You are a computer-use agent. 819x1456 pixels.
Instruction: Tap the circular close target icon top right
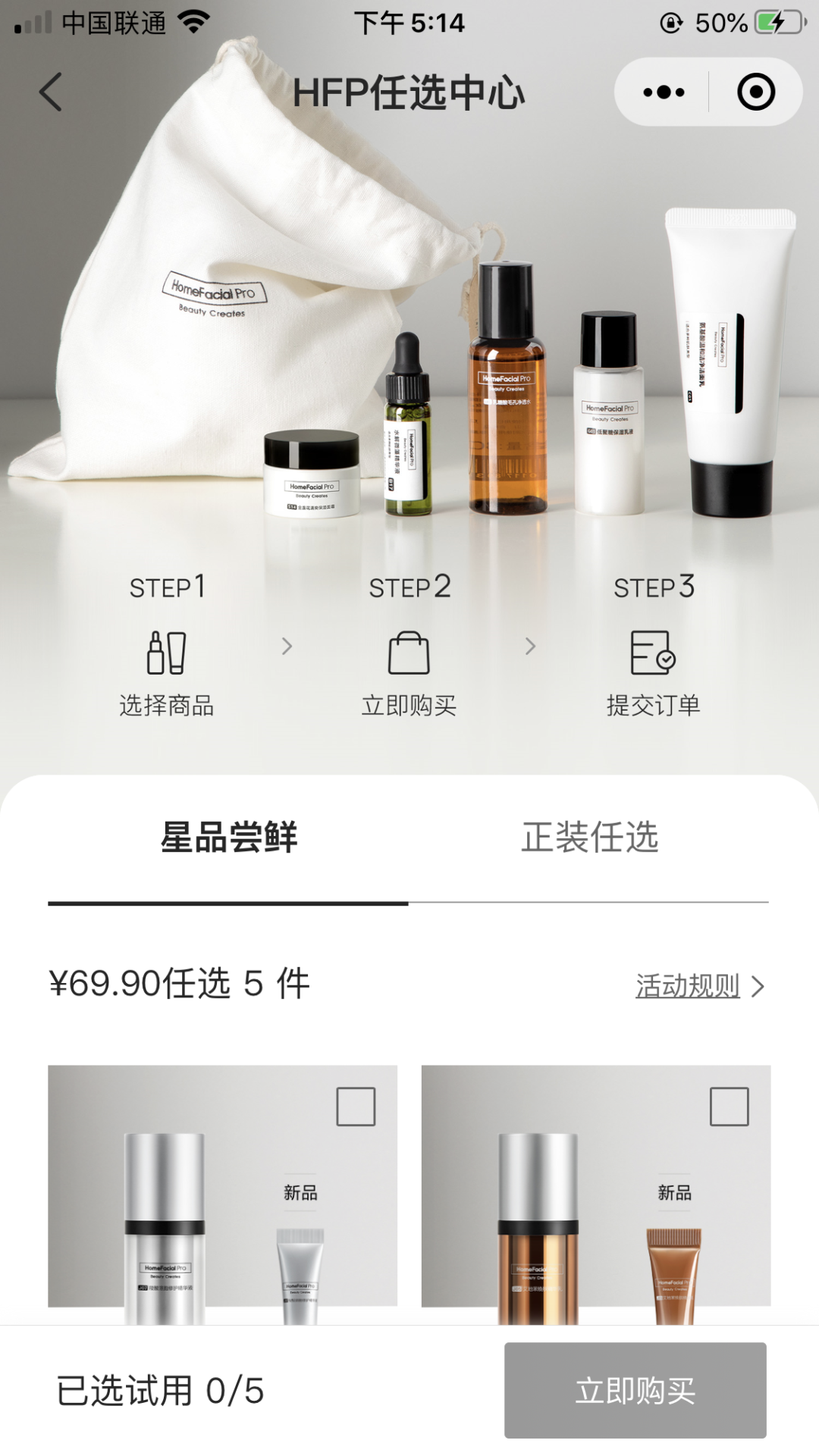[755, 91]
